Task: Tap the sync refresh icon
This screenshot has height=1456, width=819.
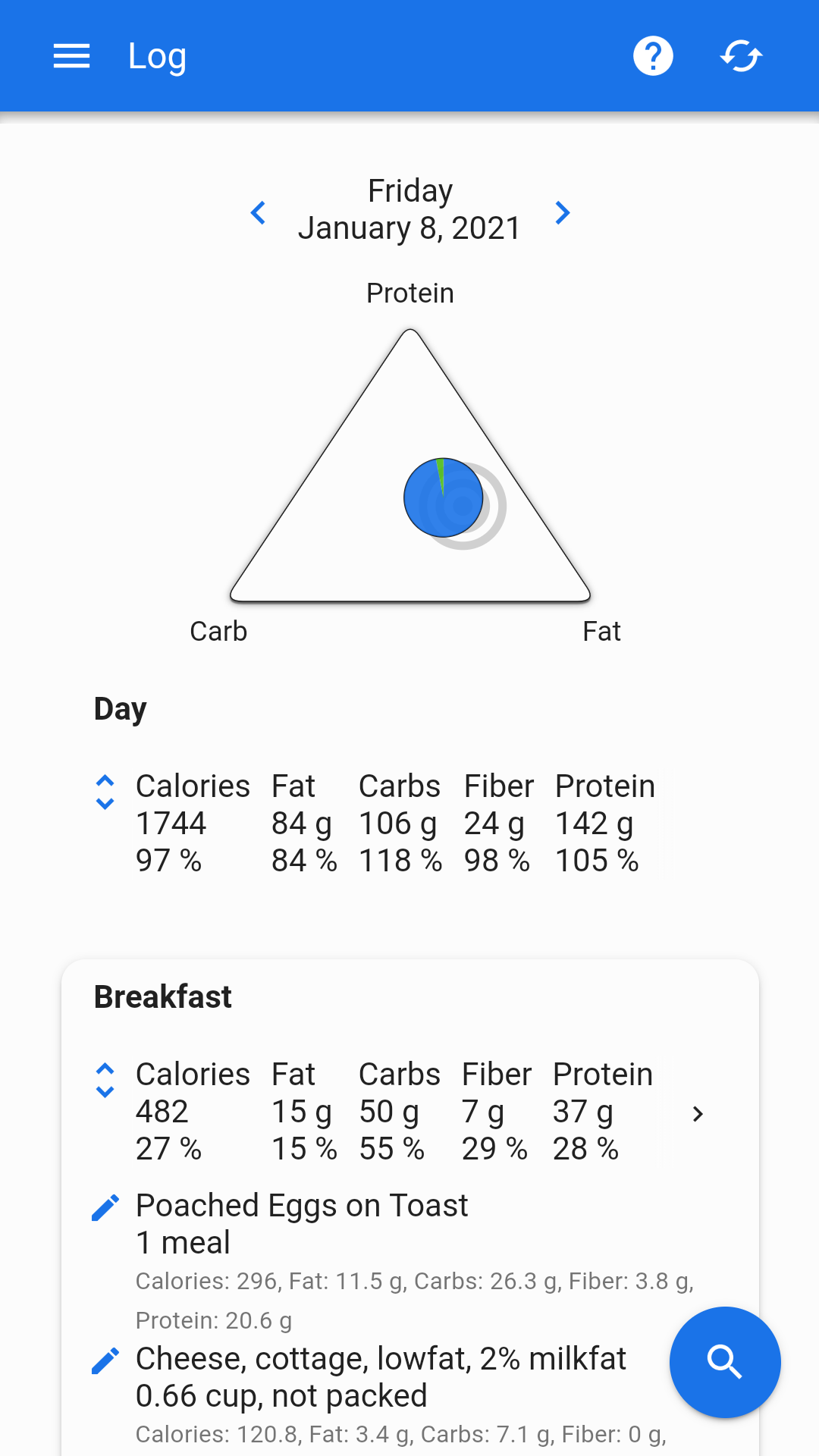Action: pyautogui.click(x=741, y=56)
